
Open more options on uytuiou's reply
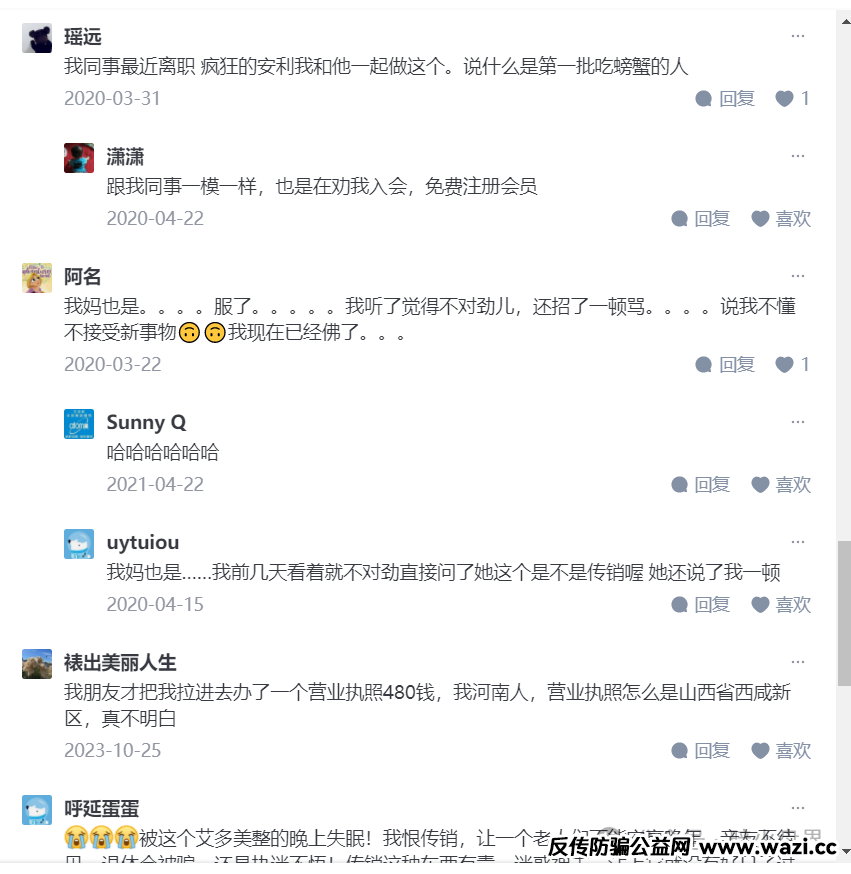coord(797,542)
